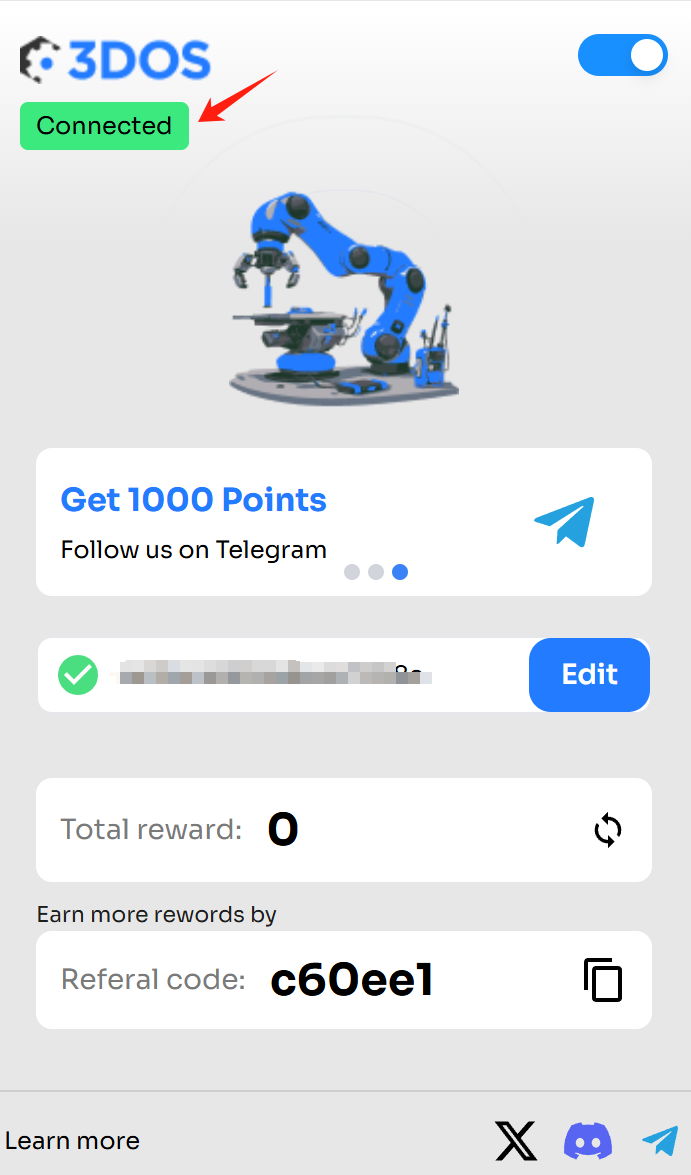This screenshot has width=691, height=1175.
Task: Open the Learn more link
Action: [x=72, y=1141]
